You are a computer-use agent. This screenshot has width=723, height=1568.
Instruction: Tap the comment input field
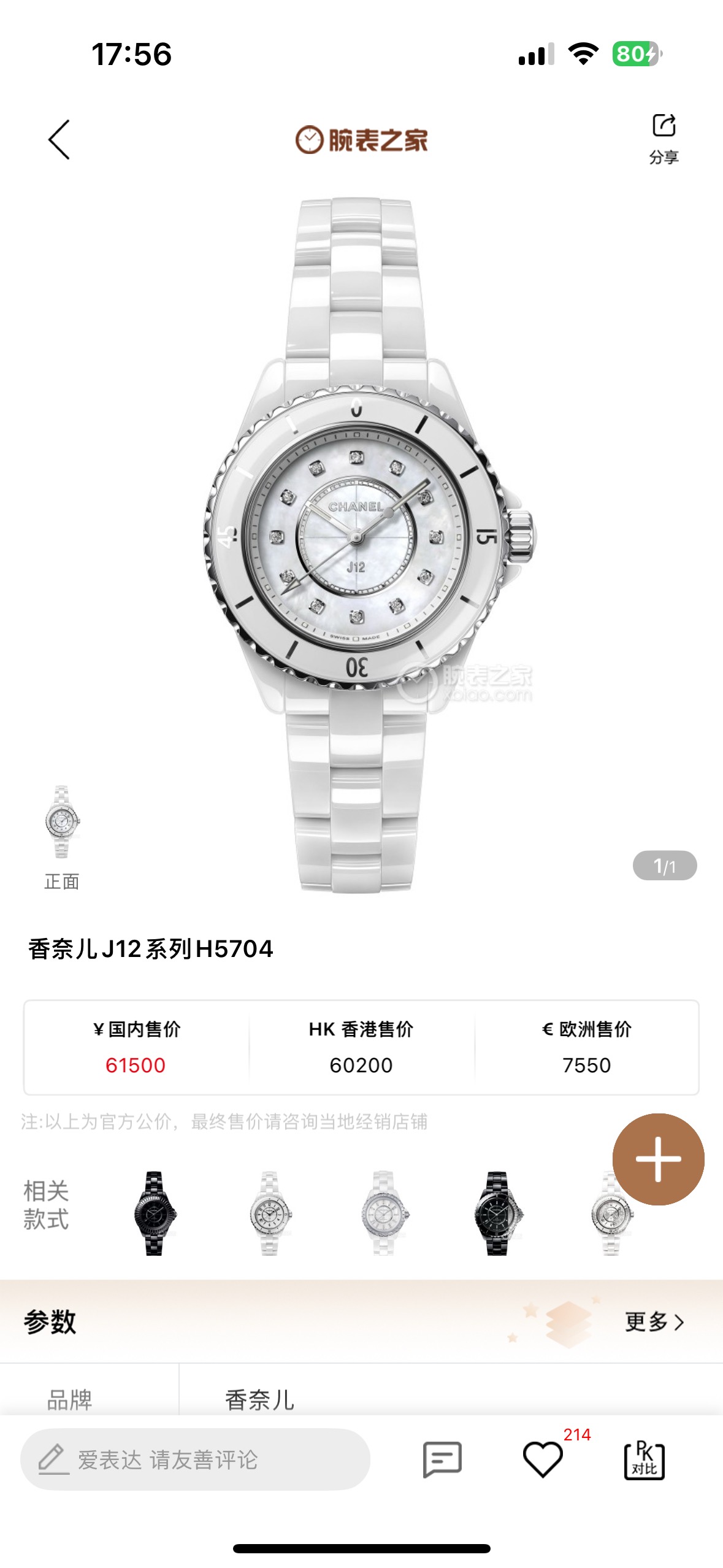[195, 1459]
